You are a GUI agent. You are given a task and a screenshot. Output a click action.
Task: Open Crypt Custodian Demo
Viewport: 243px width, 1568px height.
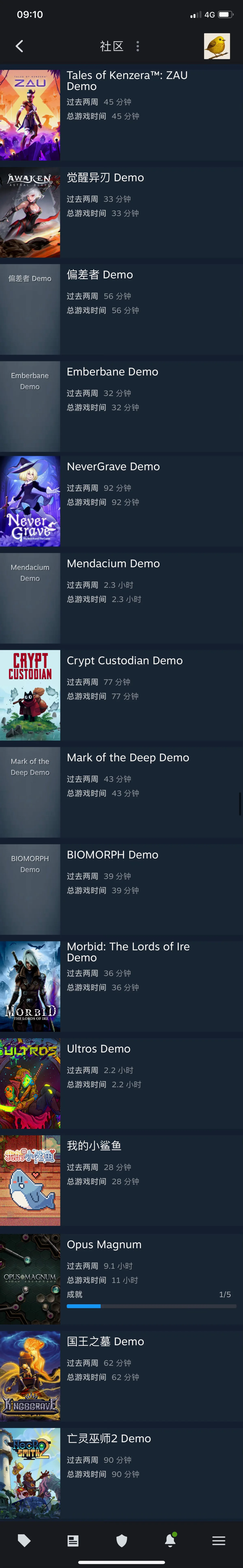tap(125, 661)
